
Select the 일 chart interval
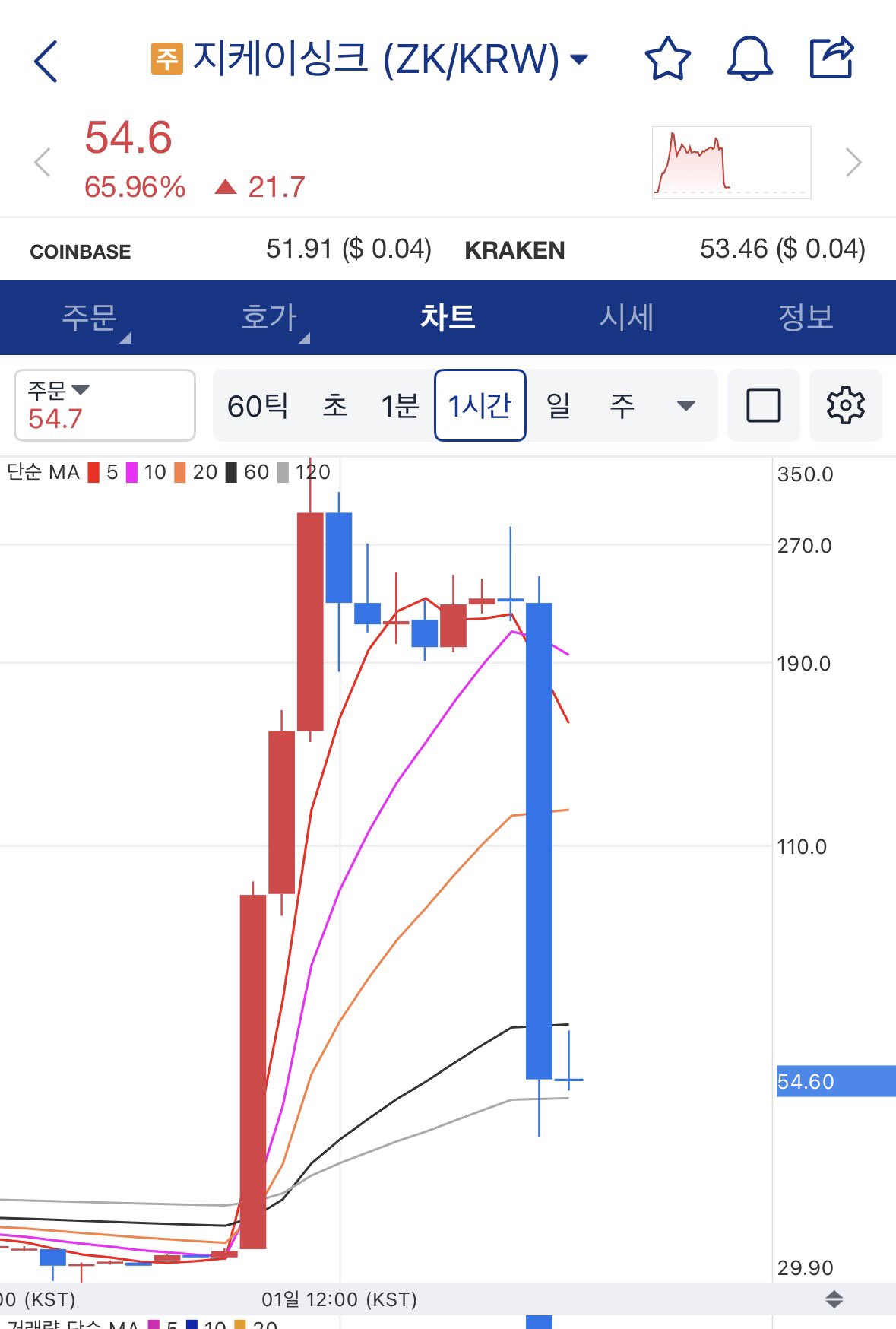point(559,406)
